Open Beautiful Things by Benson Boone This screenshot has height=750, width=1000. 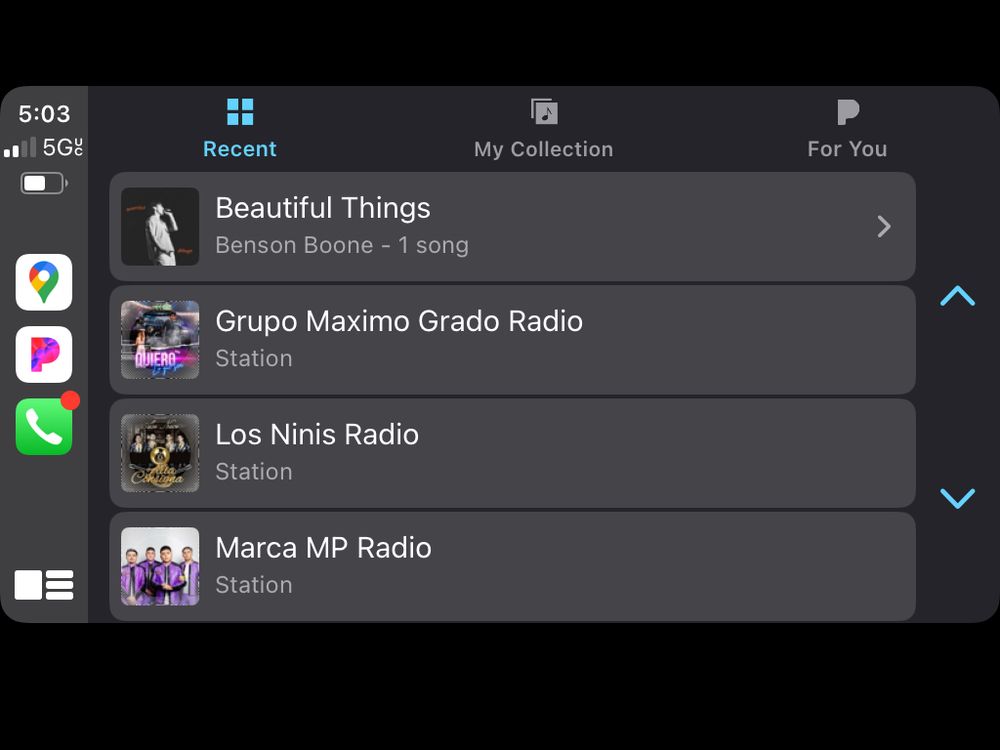coord(512,226)
